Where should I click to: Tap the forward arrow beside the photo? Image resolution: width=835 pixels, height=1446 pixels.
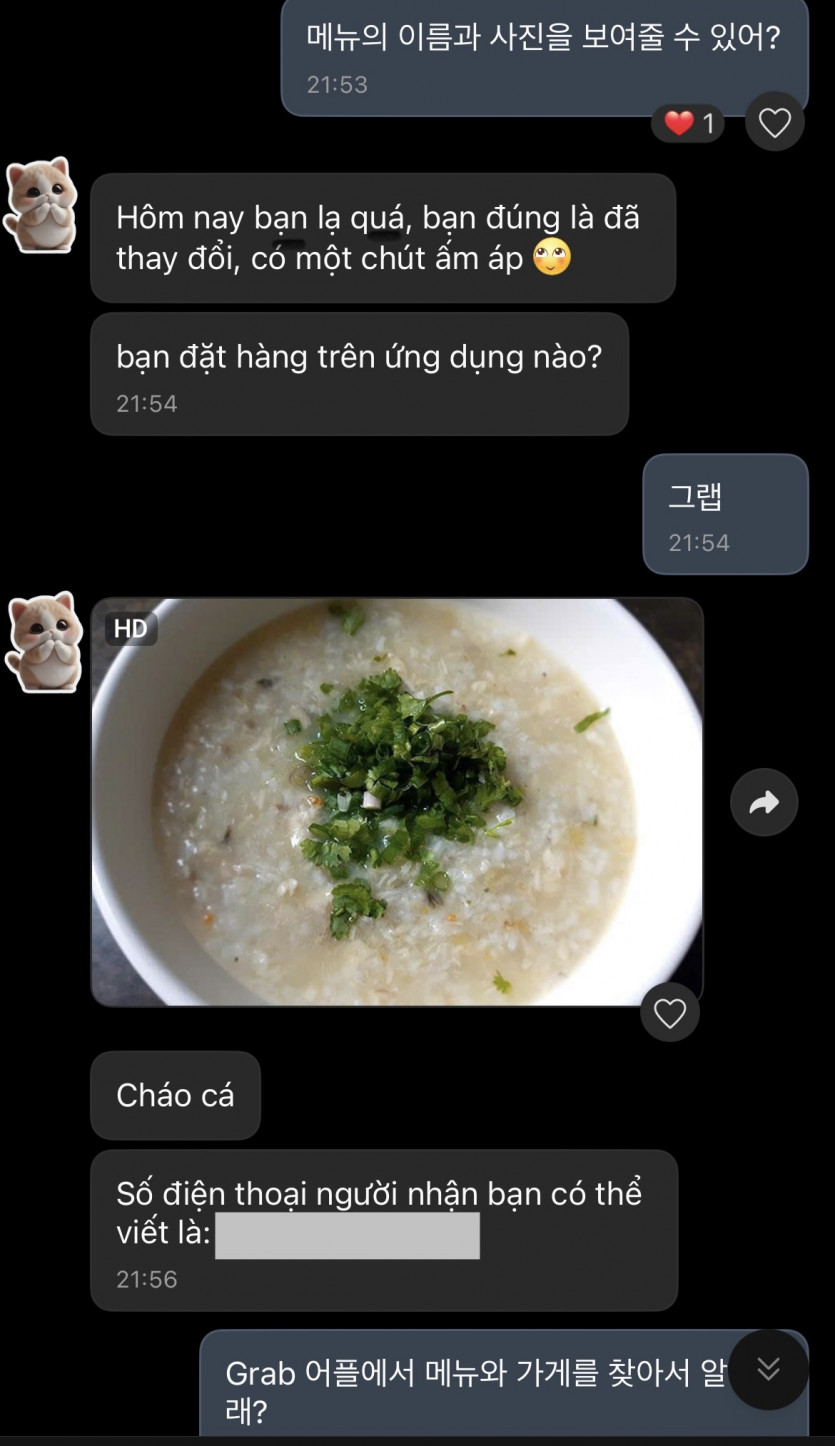764,802
